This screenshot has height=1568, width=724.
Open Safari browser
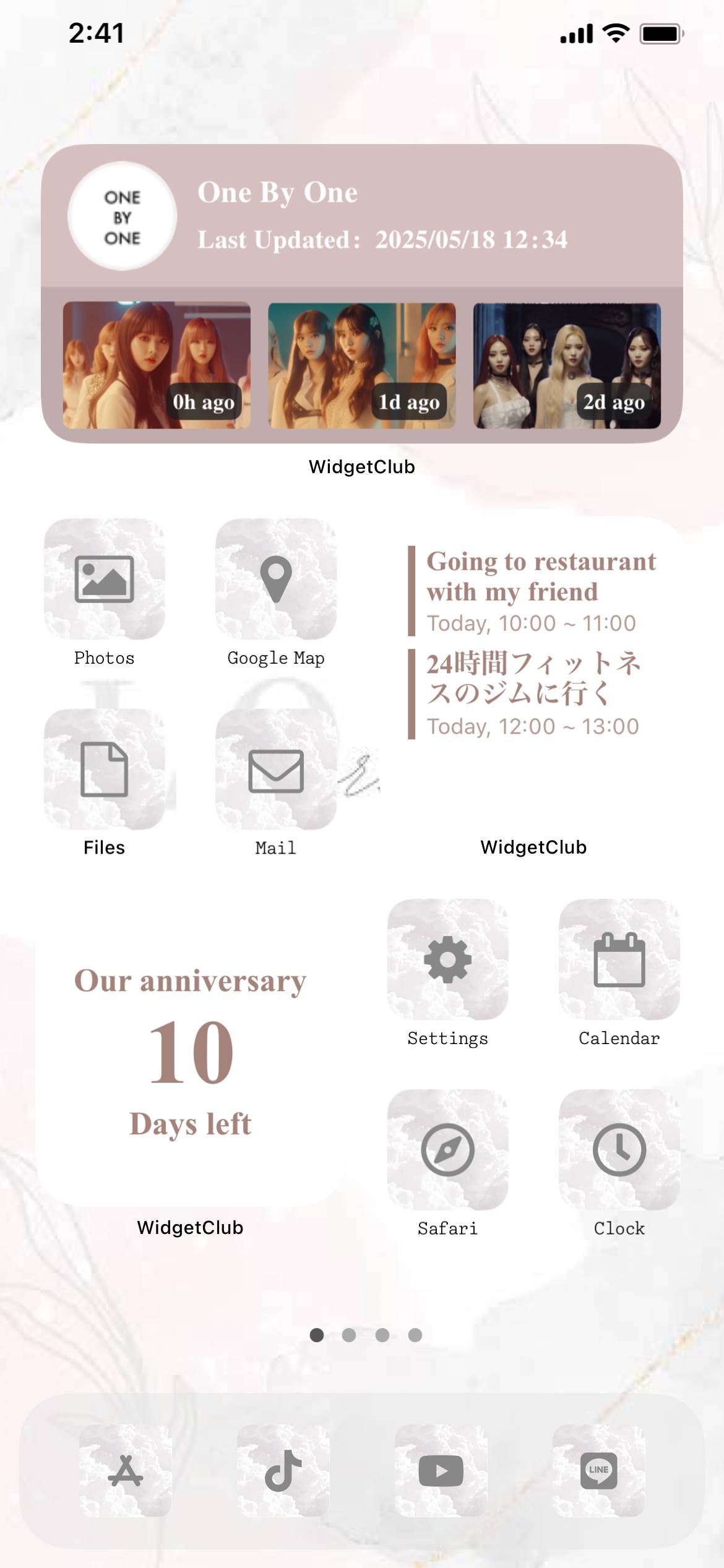pyautogui.click(x=447, y=1149)
